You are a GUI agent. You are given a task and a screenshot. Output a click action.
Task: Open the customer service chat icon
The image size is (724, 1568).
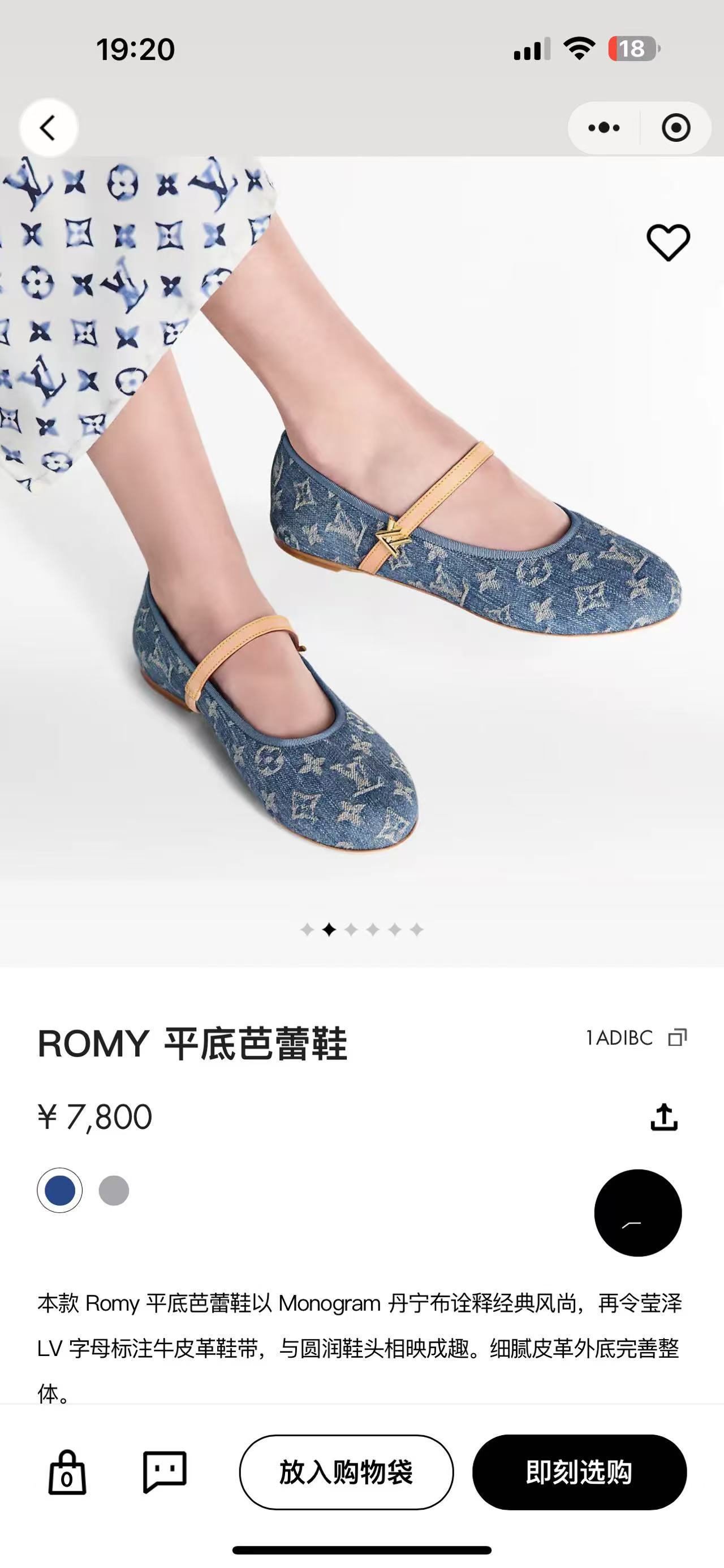pos(165,1472)
